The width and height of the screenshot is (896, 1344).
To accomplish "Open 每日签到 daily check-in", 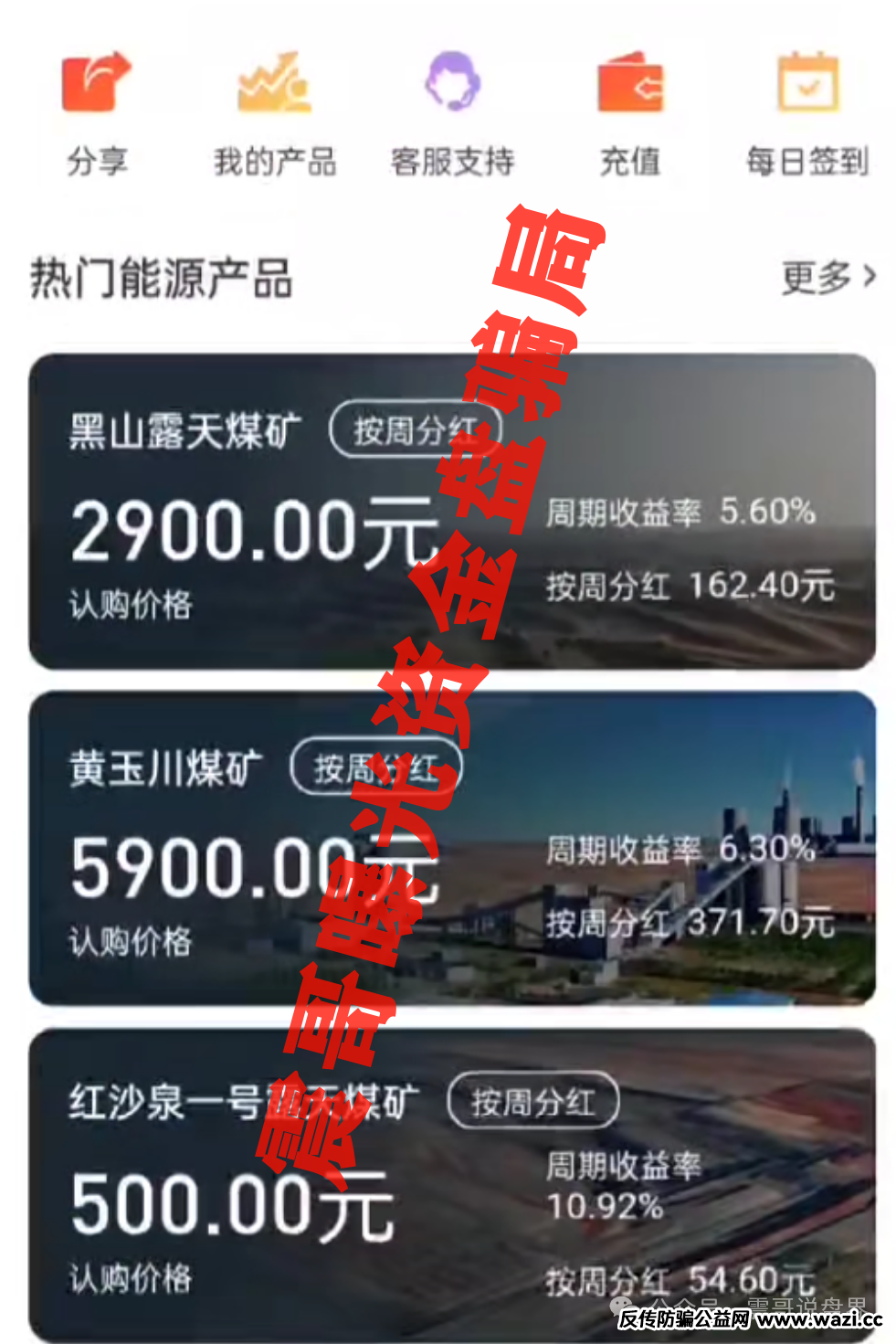I will (807, 111).
